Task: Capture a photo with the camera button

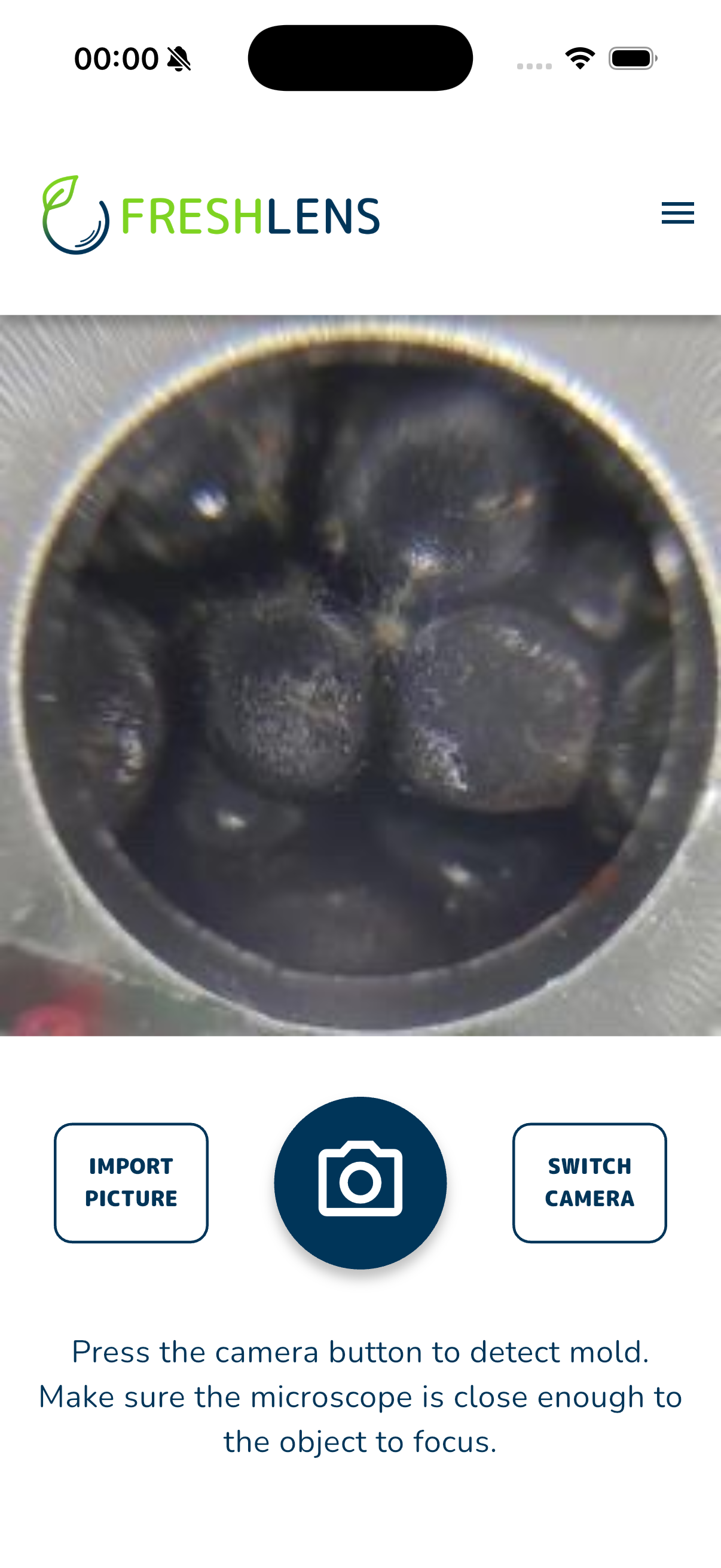Action: (x=360, y=1182)
